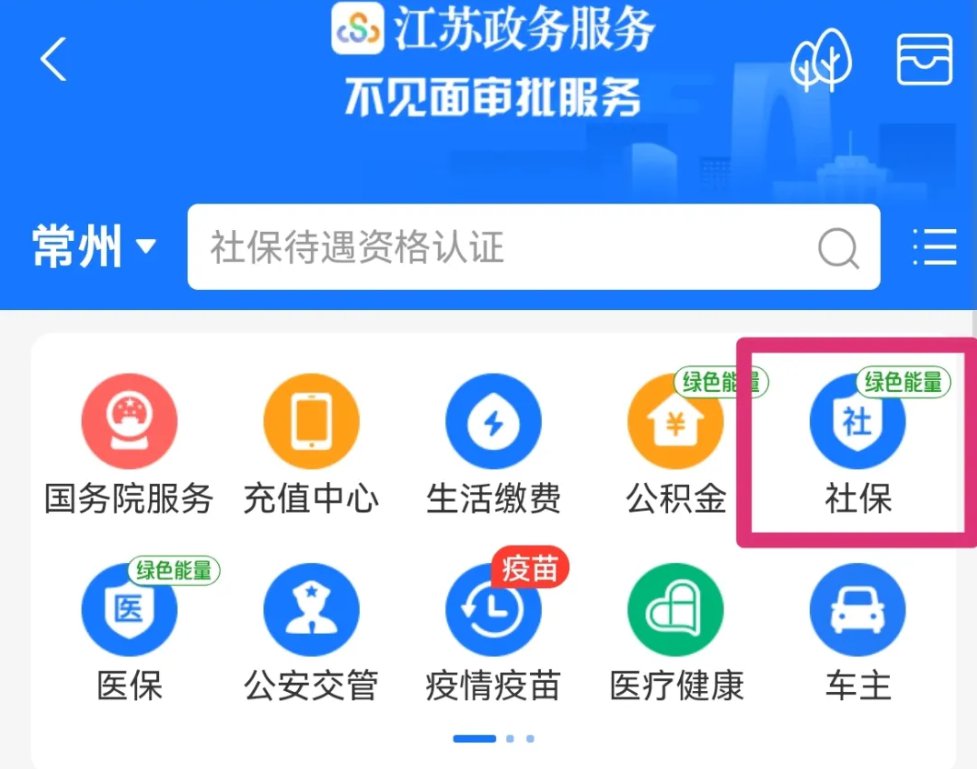The width and height of the screenshot is (977, 769).
Task: Tap the 社保待遇资格认证 search box
Action: pyautogui.click(x=500, y=247)
